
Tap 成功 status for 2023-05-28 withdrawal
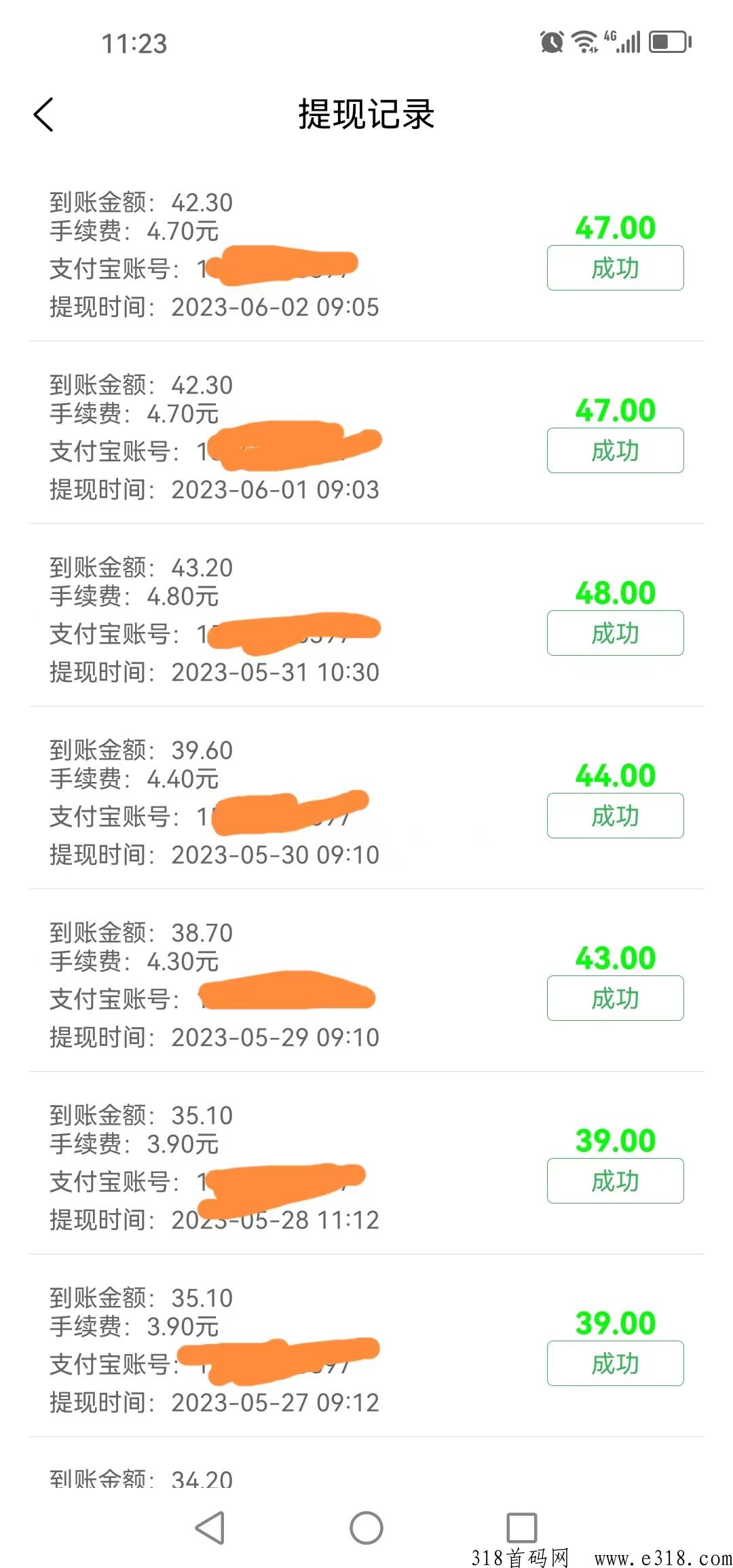tap(615, 1181)
